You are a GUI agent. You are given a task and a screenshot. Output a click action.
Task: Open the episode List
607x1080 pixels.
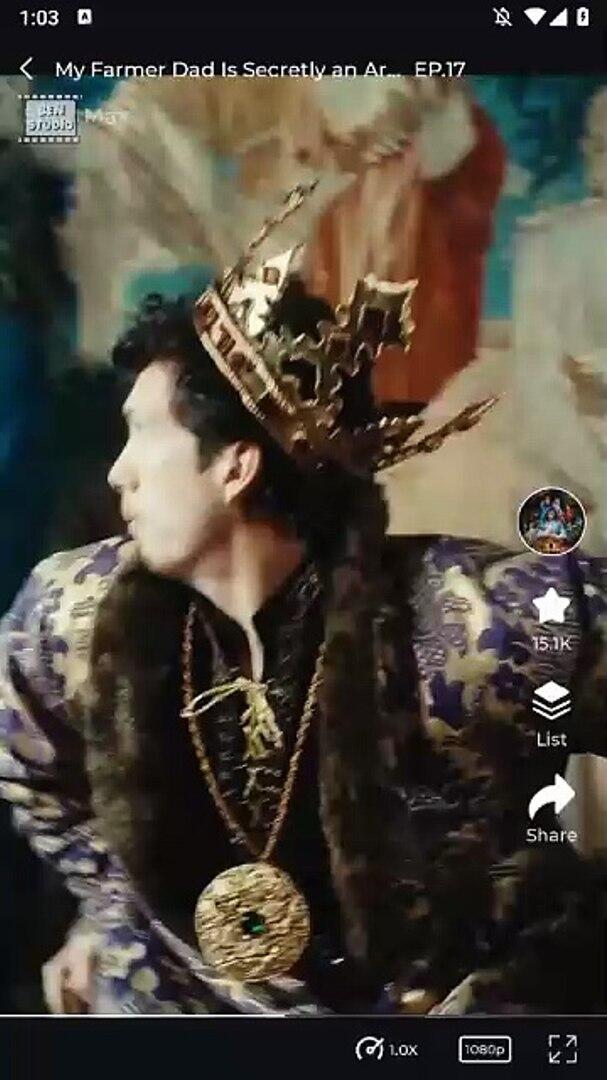tap(551, 704)
